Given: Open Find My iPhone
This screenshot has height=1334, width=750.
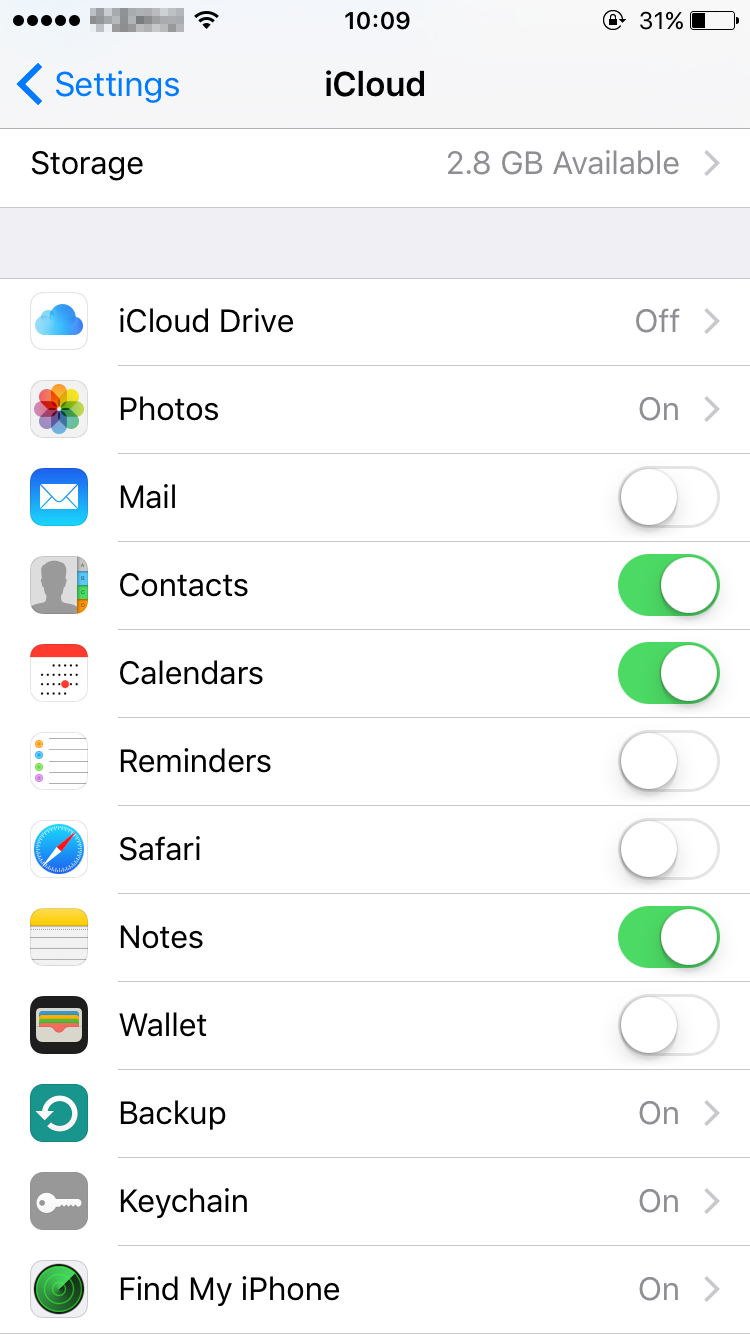Looking at the screenshot, I should (375, 1289).
